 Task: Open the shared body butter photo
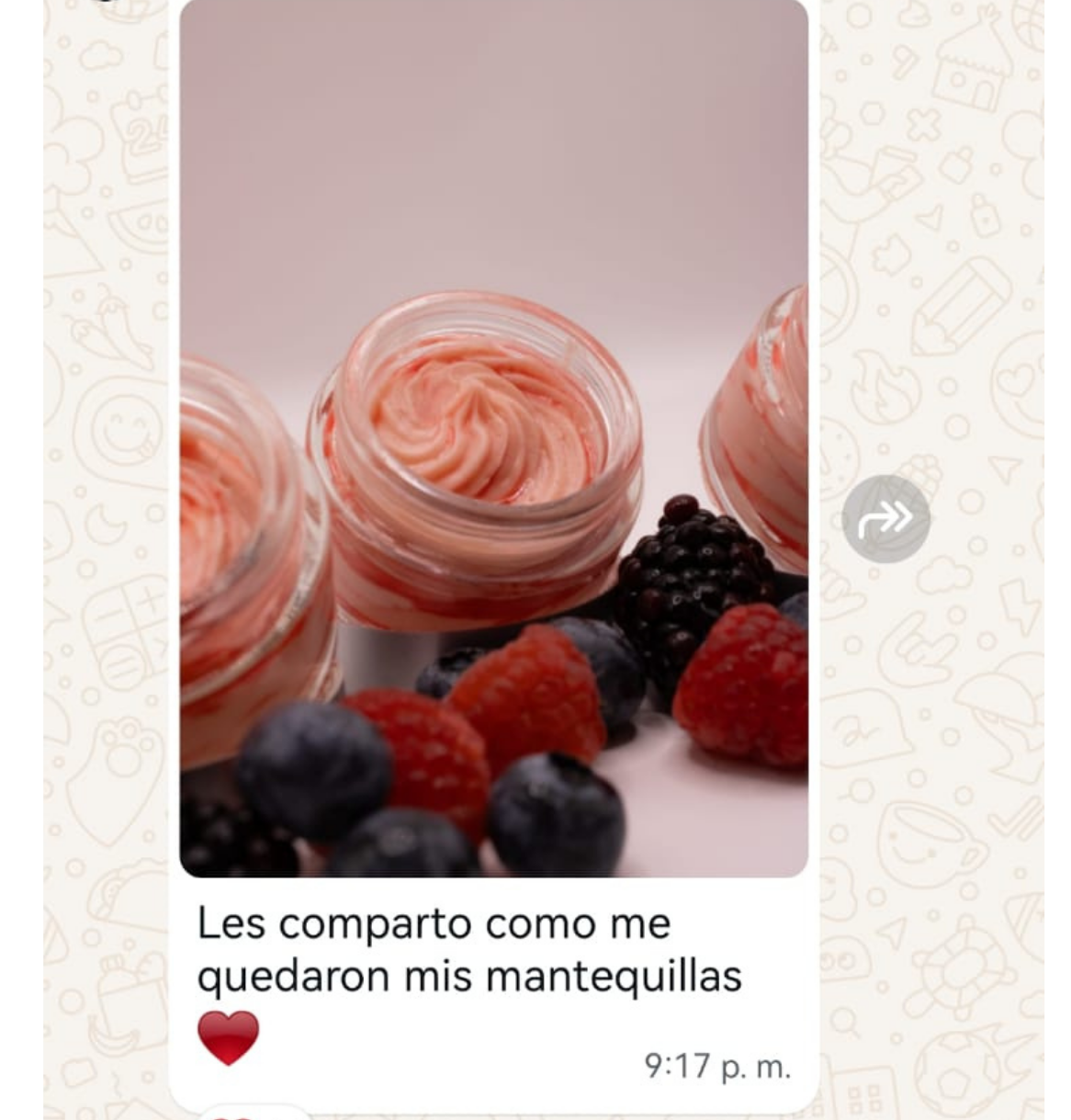coord(493,438)
